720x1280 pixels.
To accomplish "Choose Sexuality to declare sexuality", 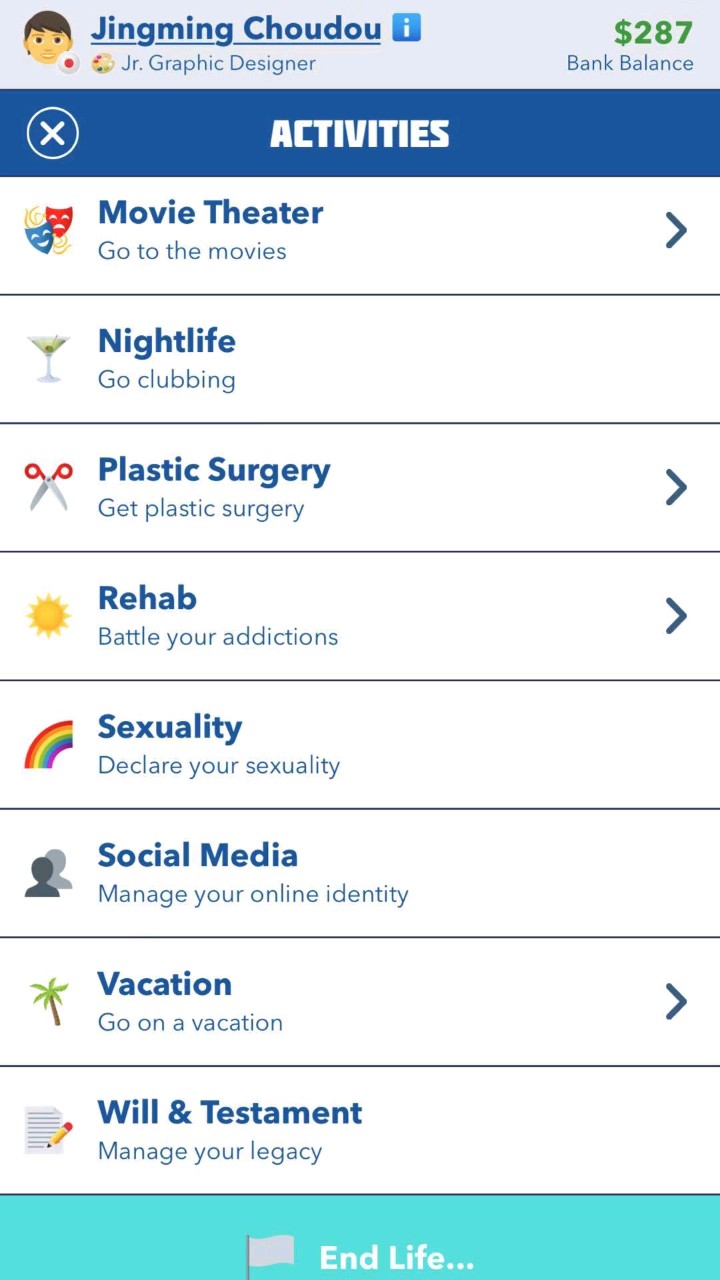I will [x=360, y=745].
